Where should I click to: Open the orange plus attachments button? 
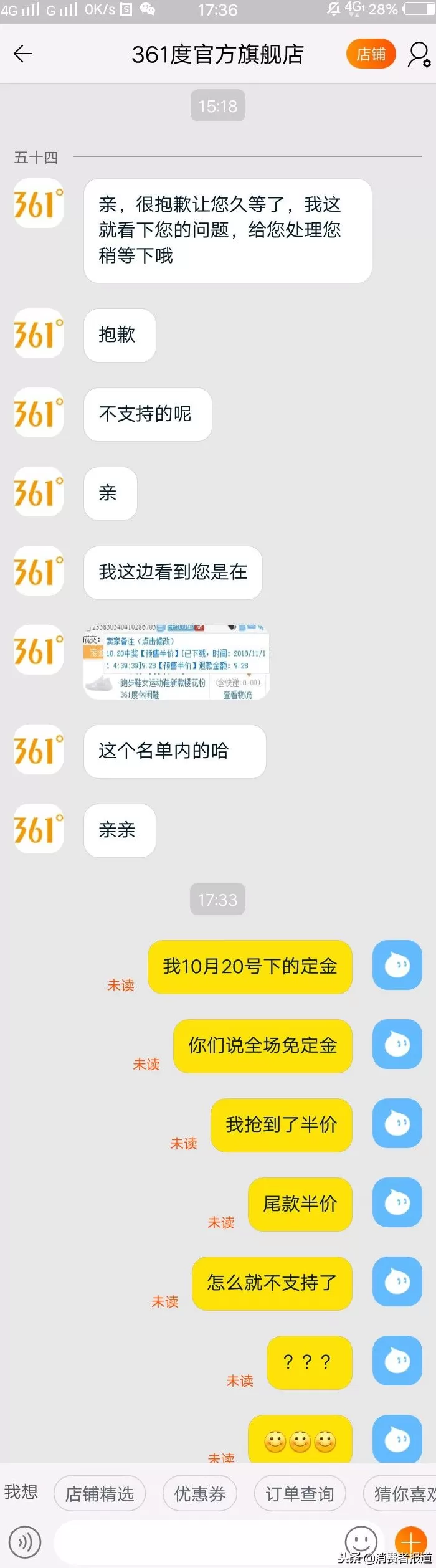(410, 1542)
